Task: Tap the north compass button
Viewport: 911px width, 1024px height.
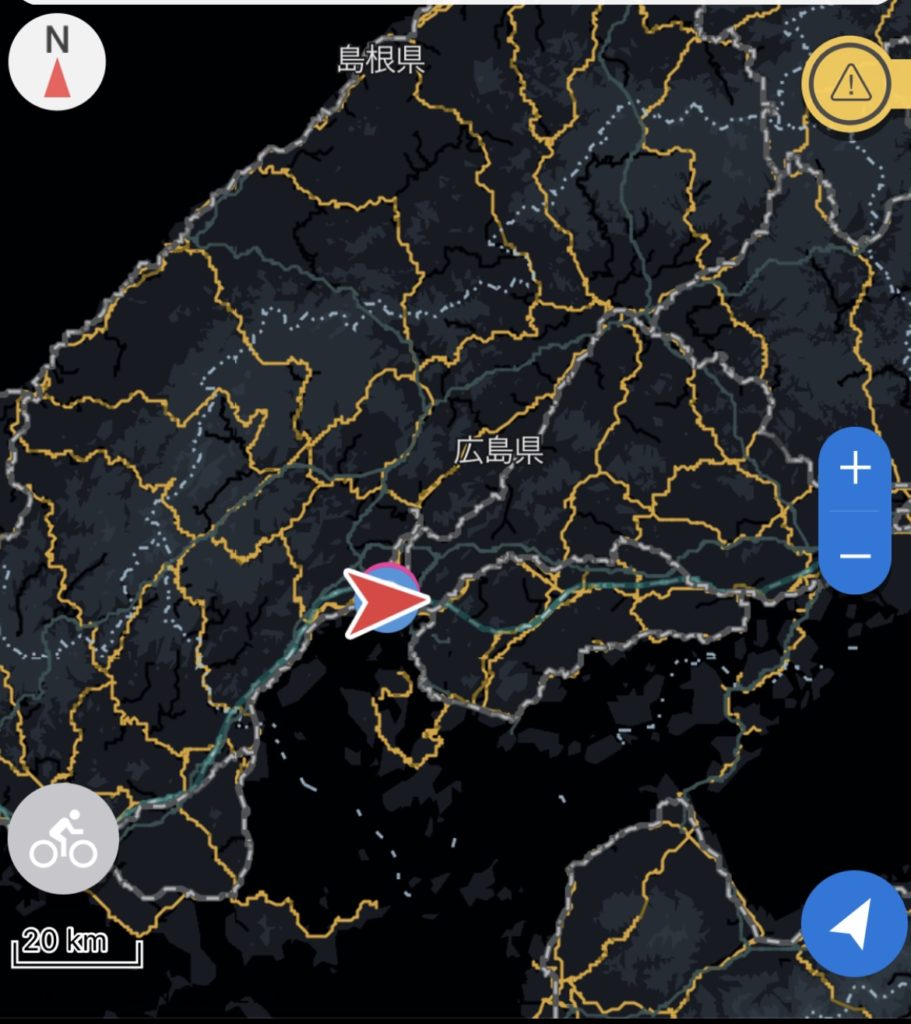Action: click(x=57, y=62)
